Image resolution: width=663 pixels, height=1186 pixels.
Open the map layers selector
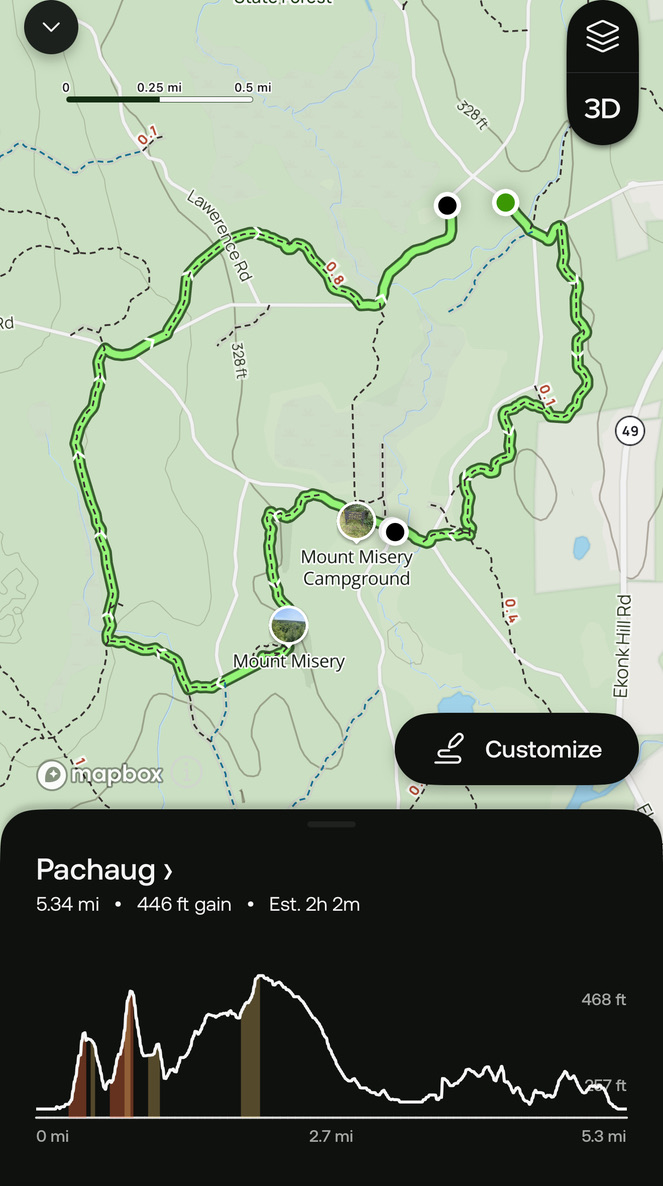pos(602,38)
